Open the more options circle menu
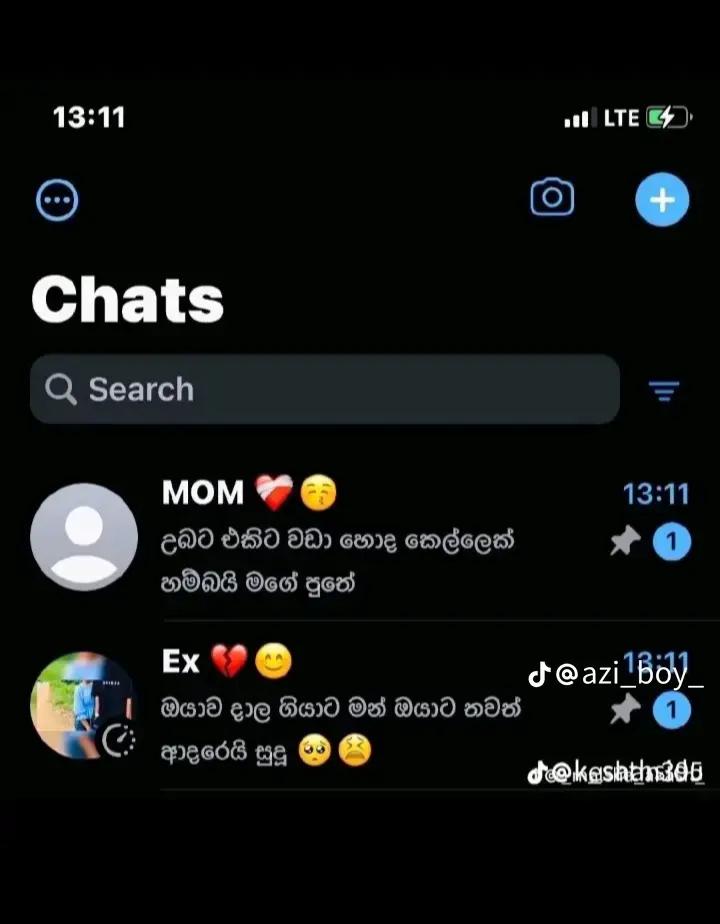The width and height of the screenshot is (720, 924). click(57, 201)
